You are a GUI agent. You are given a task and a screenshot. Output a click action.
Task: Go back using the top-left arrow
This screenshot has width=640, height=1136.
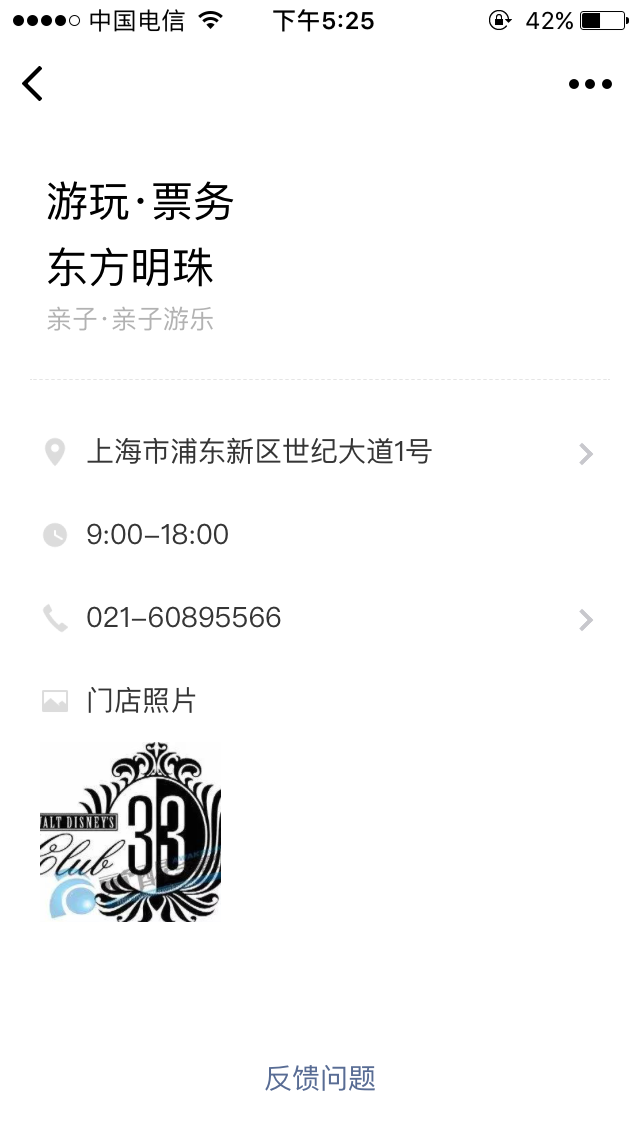(x=33, y=83)
